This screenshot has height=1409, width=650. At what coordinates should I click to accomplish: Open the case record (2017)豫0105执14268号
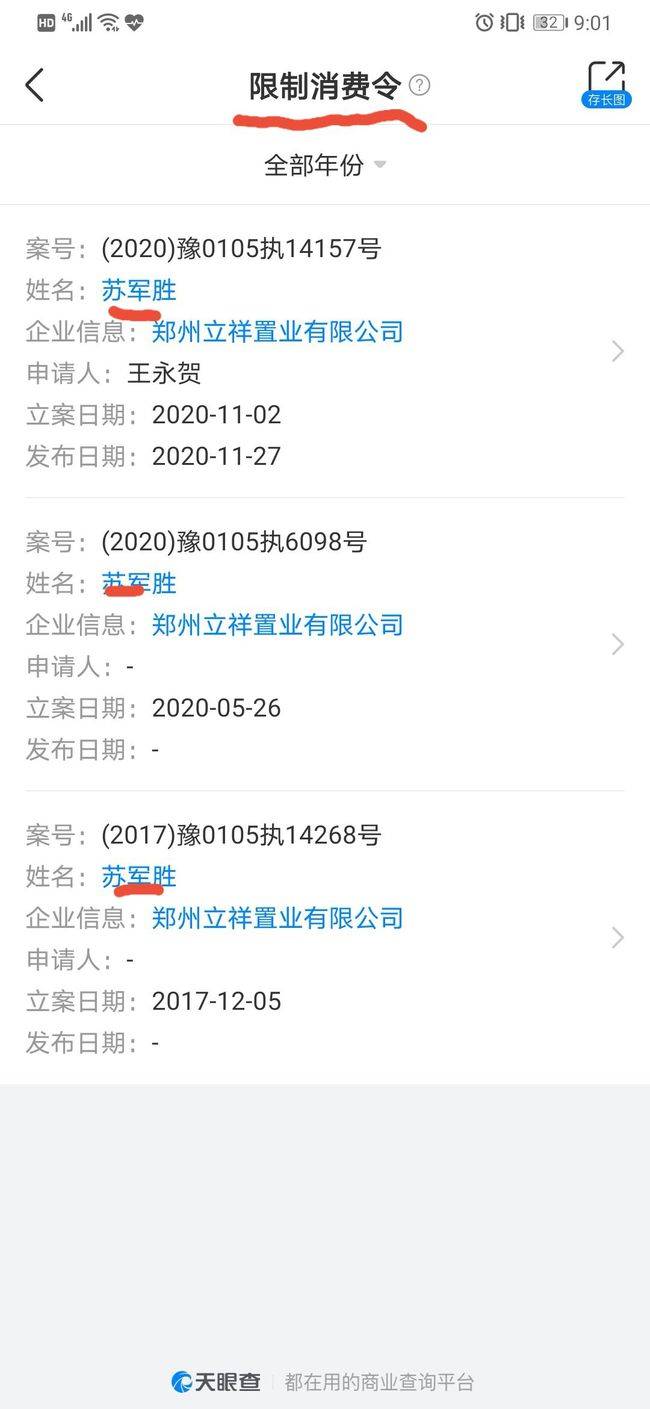click(325, 938)
